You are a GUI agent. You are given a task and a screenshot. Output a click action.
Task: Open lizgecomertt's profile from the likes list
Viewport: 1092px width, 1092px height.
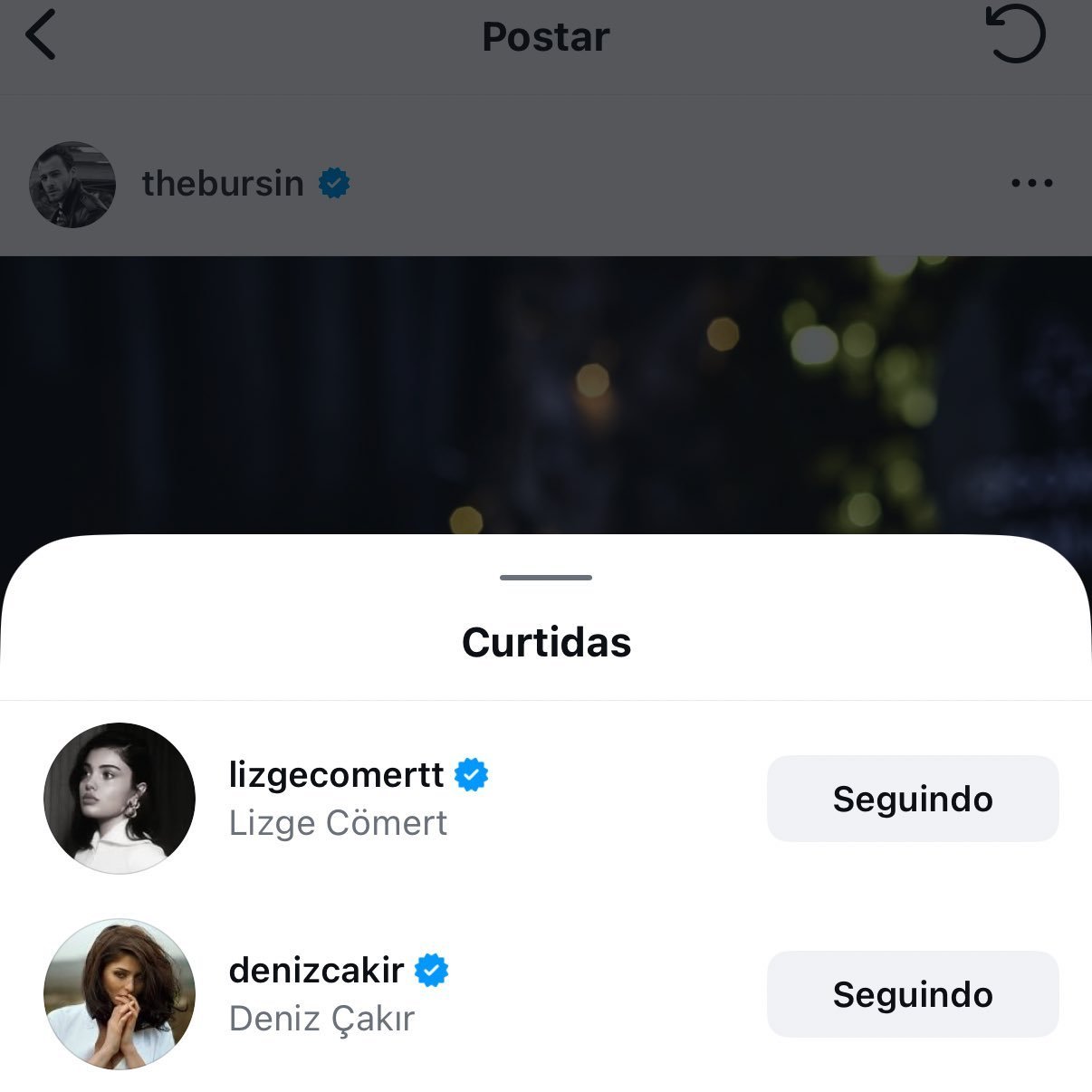pos(336,776)
